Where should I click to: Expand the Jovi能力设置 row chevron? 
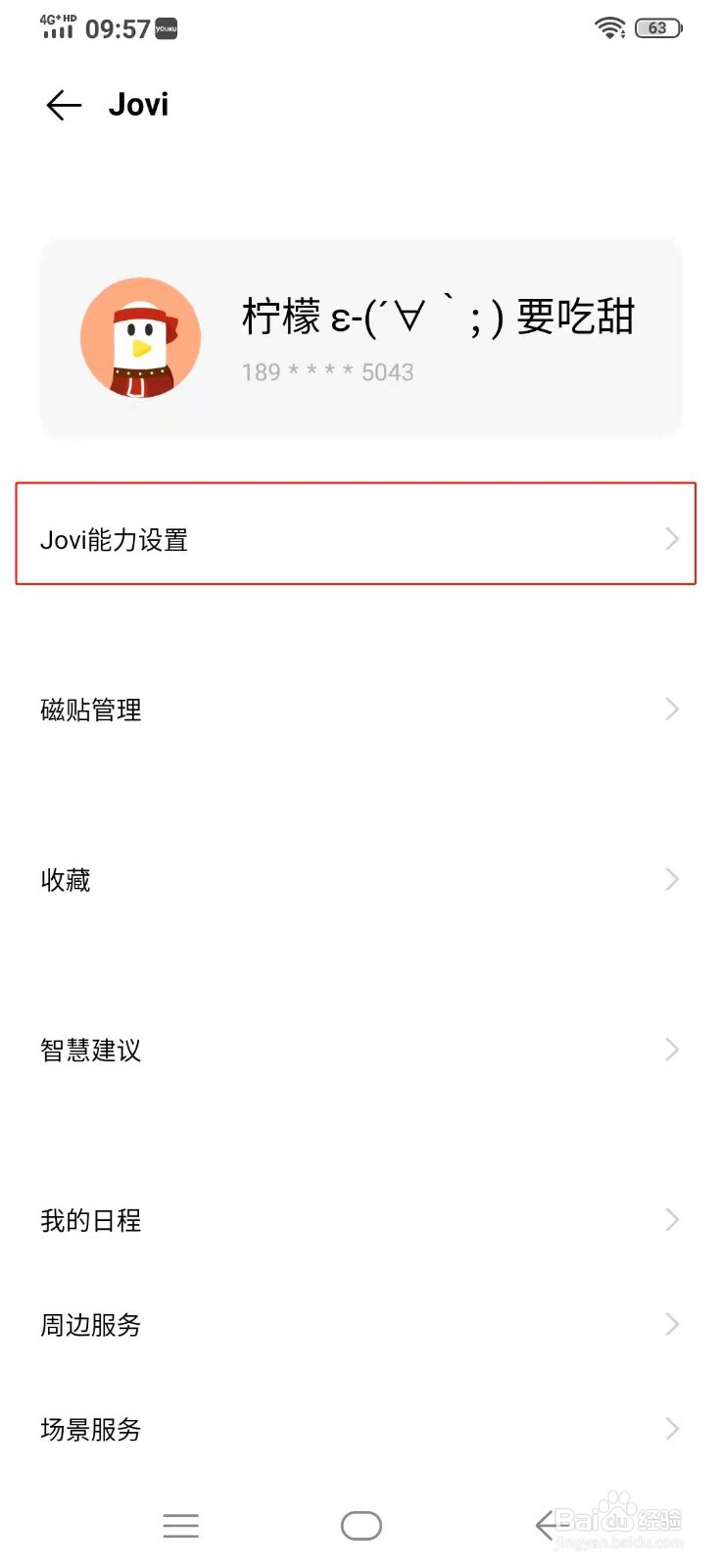tap(672, 537)
